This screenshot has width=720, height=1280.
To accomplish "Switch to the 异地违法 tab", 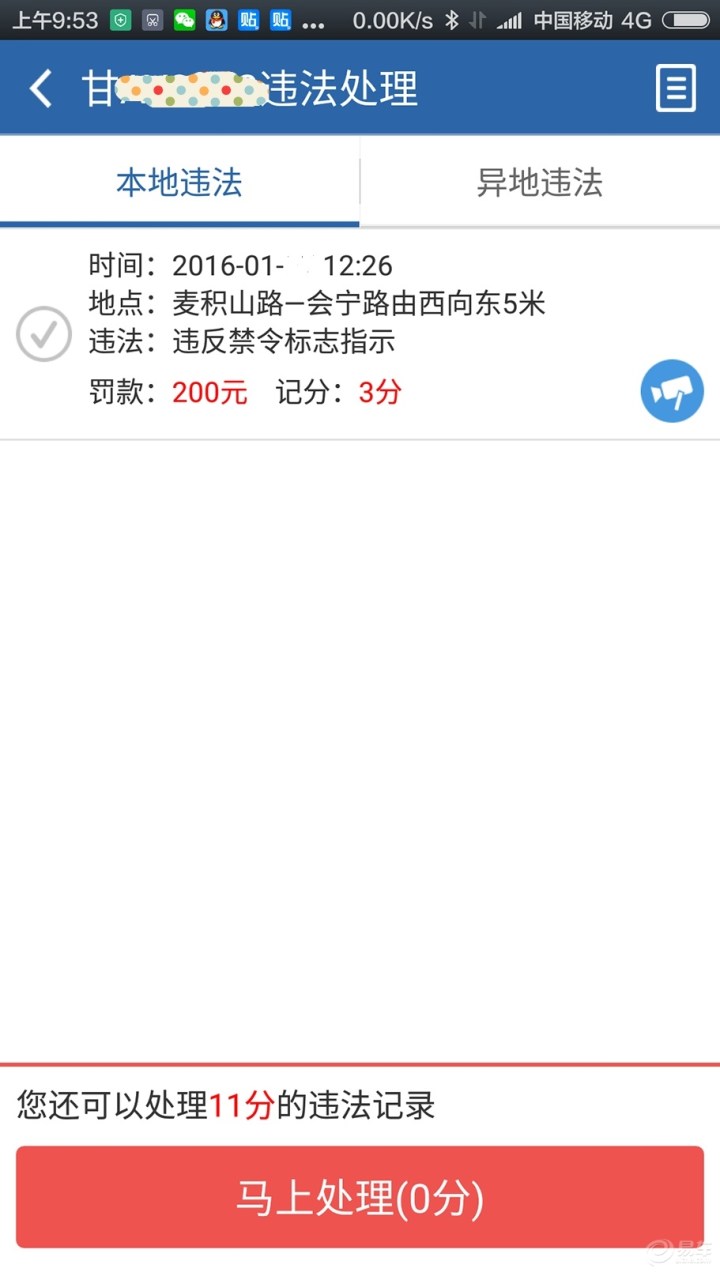I will (x=540, y=180).
